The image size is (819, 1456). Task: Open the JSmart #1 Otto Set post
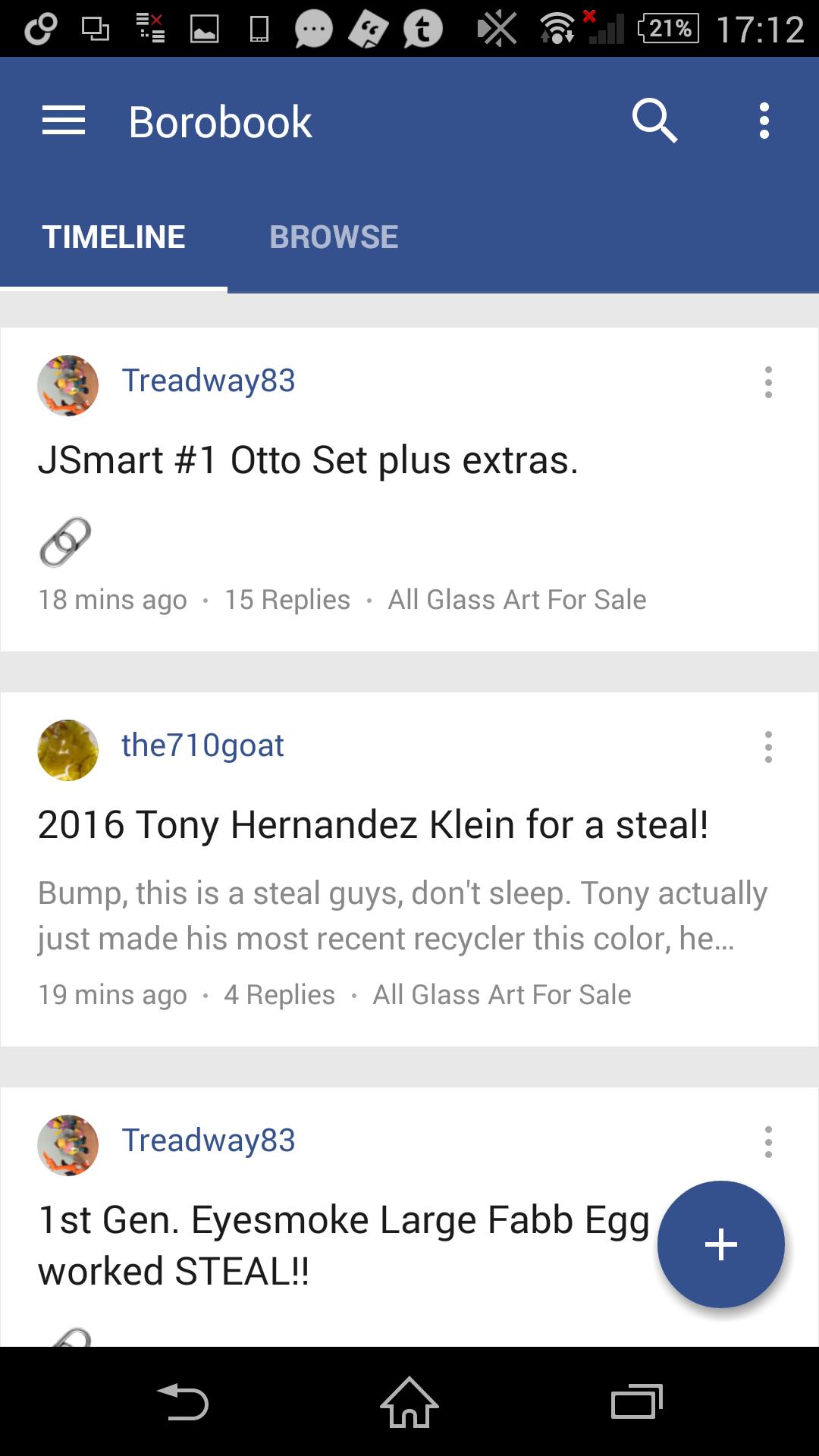pos(308,460)
